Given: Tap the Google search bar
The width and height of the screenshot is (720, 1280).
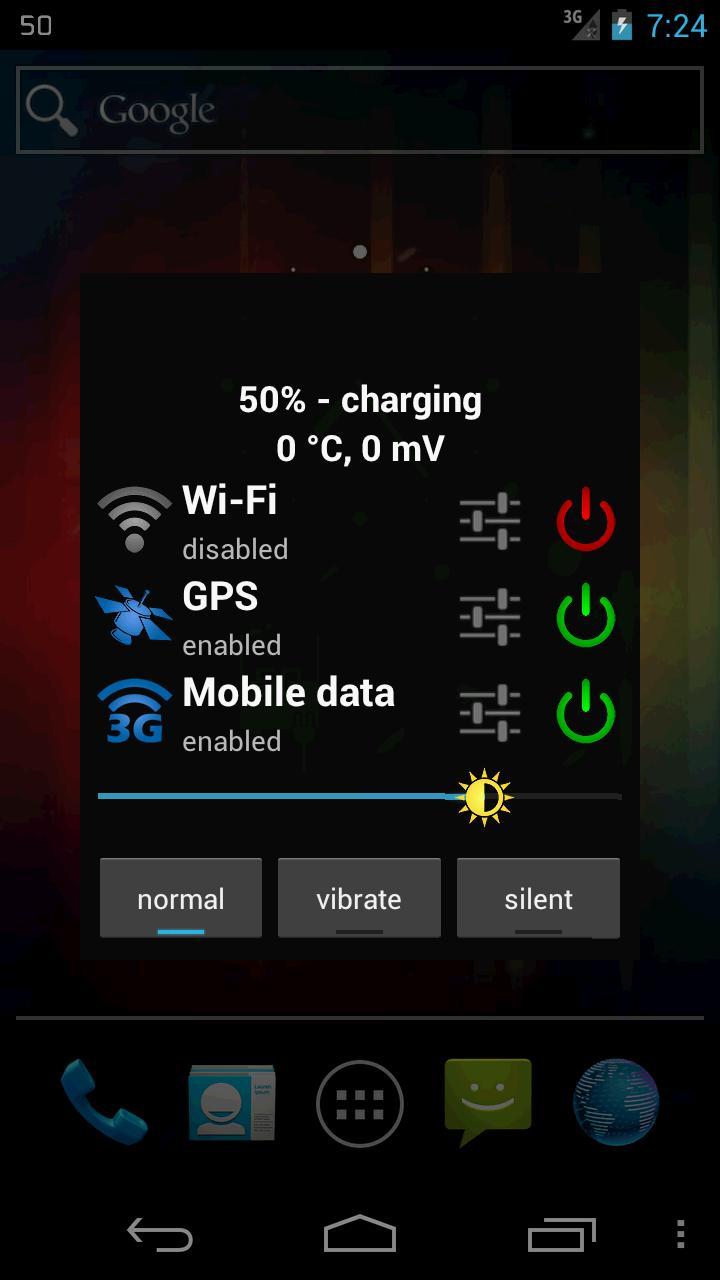Looking at the screenshot, I should point(359,109).
